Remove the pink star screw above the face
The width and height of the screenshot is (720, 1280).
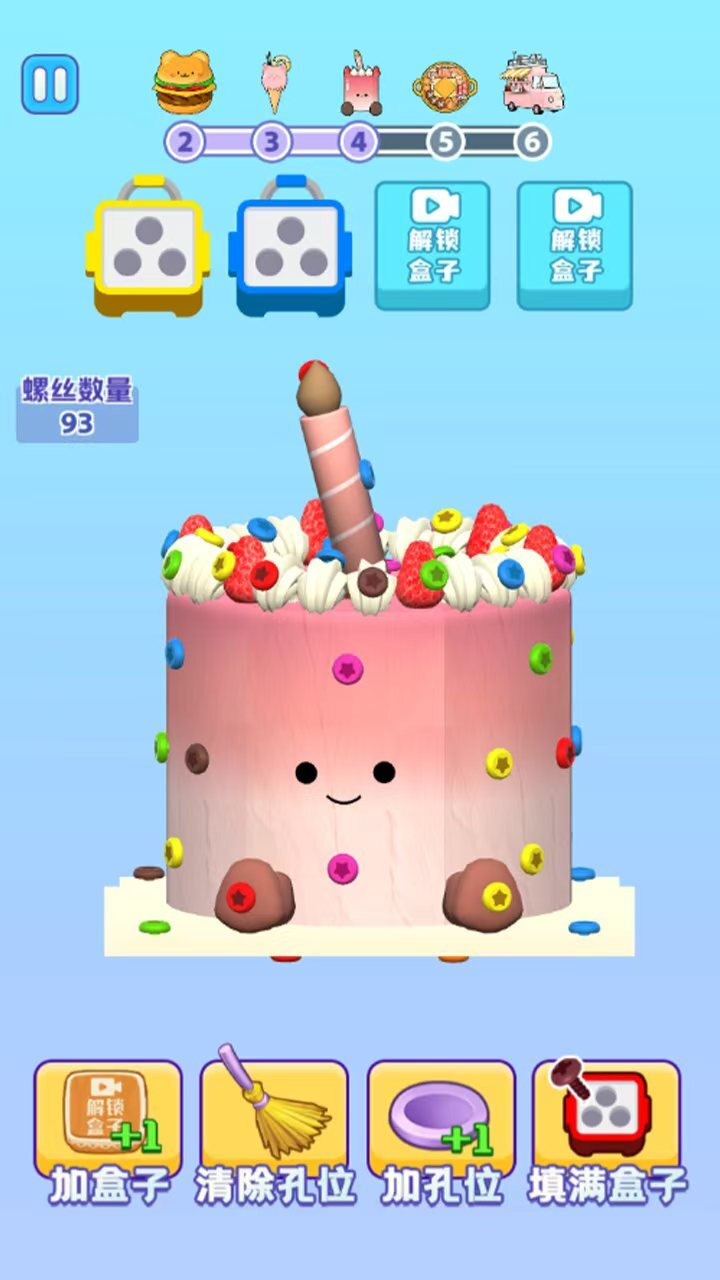[347, 668]
